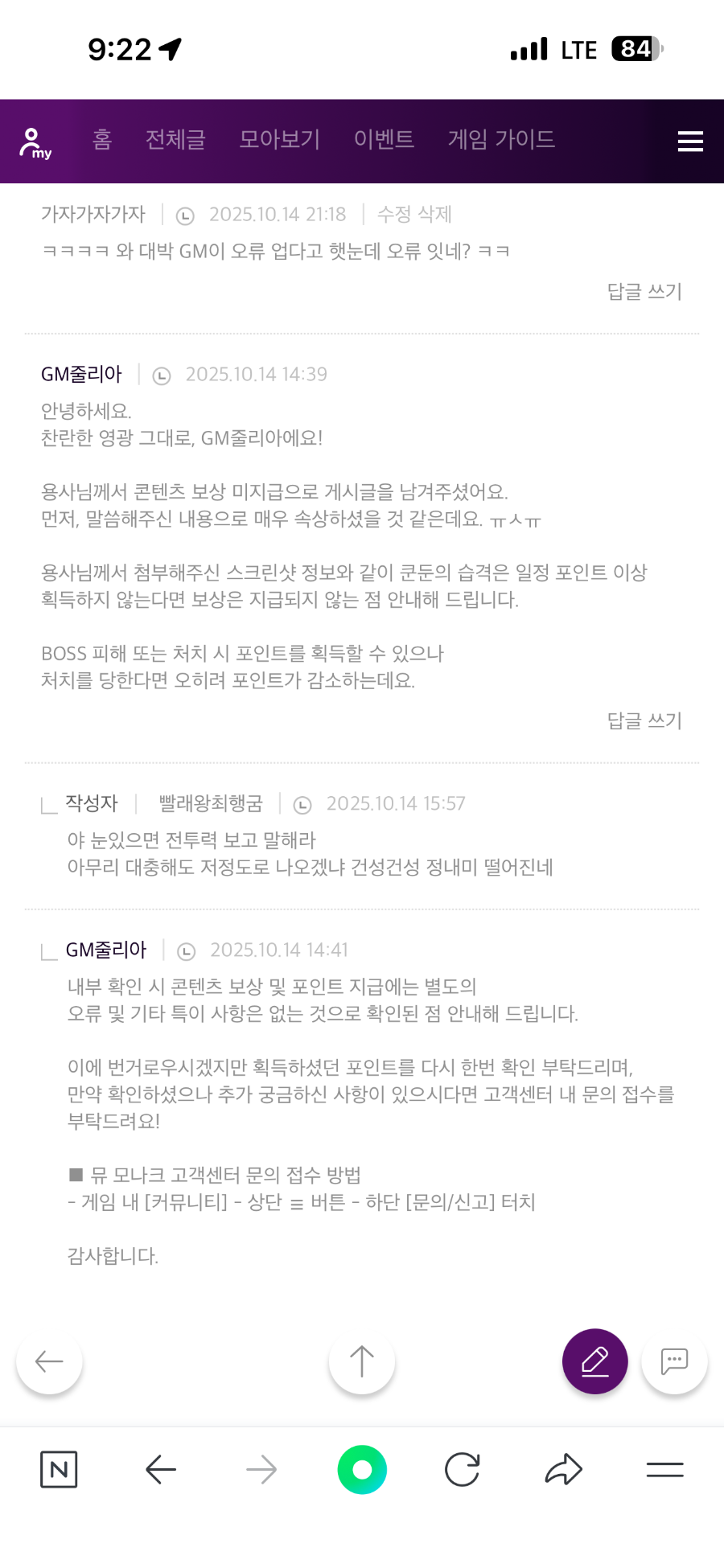Open the hamburger menu in header
Viewport: 724px width, 1568px height.
(689, 142)
